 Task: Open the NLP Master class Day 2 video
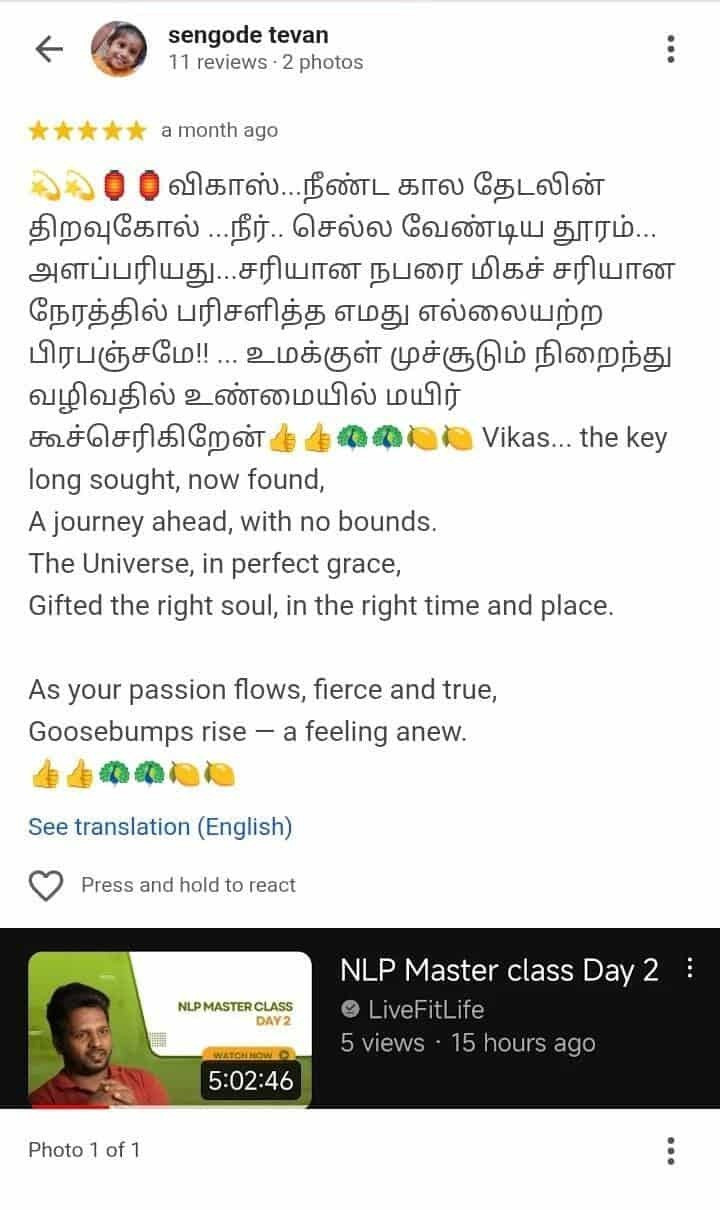pos(170,1029)
